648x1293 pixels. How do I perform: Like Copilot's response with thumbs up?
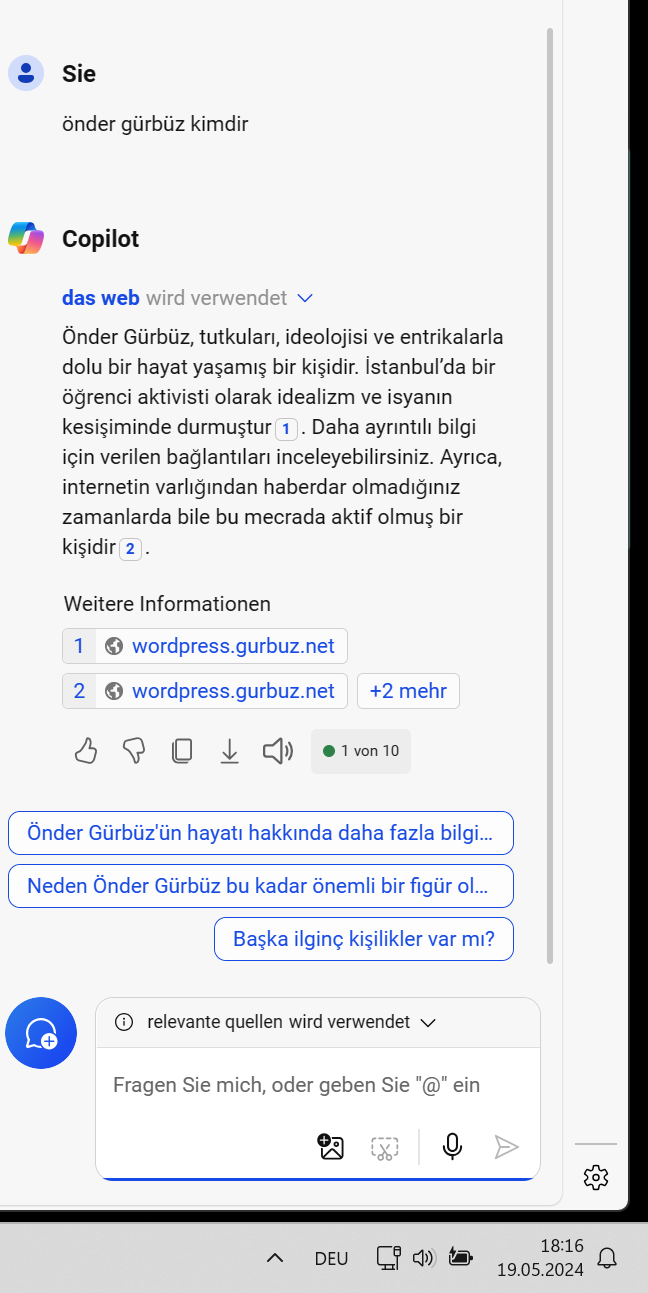click(x=86, y=751)
